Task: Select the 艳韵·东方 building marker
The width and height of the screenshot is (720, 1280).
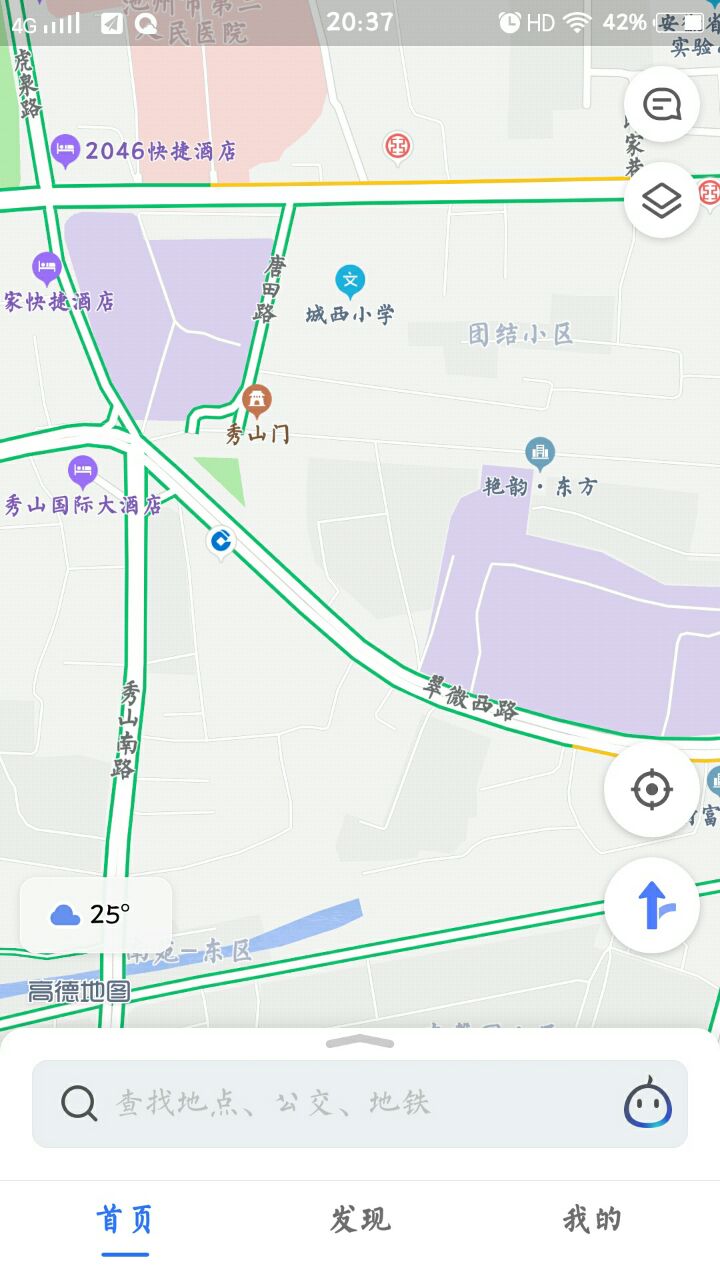Action: [x=540, y=454]
